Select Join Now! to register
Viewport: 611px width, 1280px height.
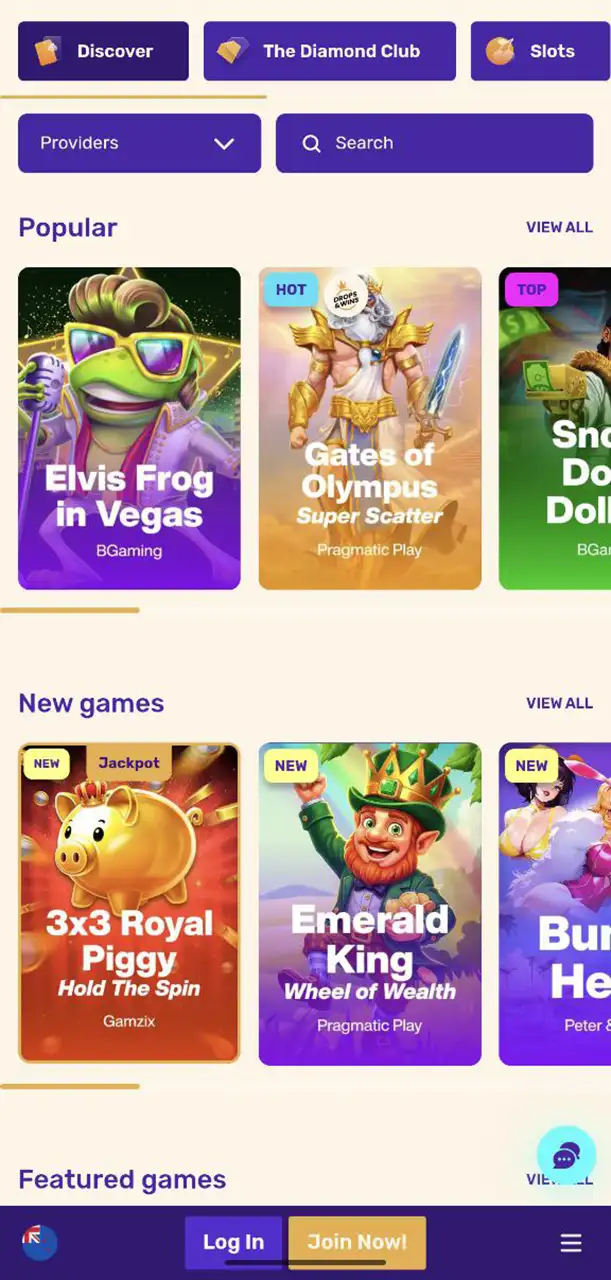[357, 1242]
